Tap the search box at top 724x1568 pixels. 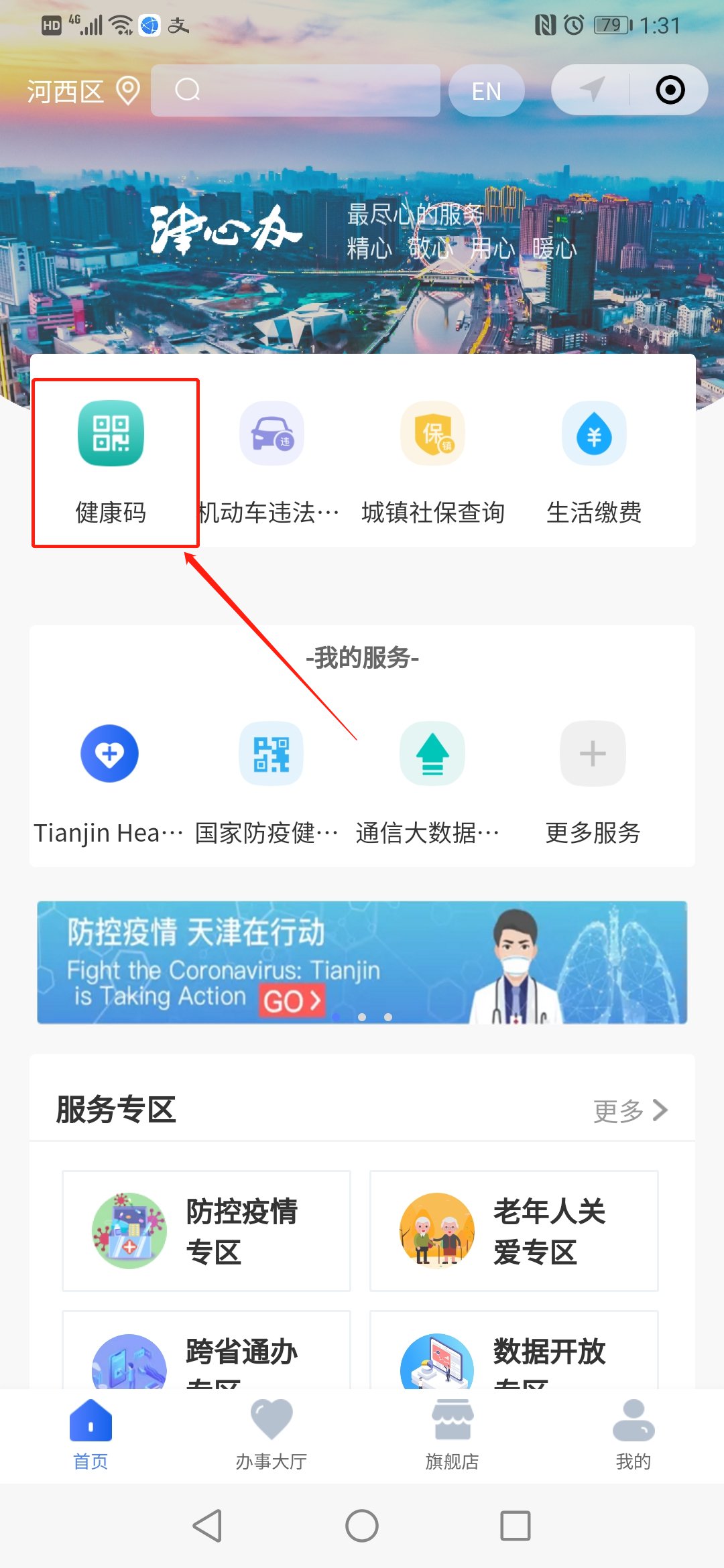coord(295,90)
